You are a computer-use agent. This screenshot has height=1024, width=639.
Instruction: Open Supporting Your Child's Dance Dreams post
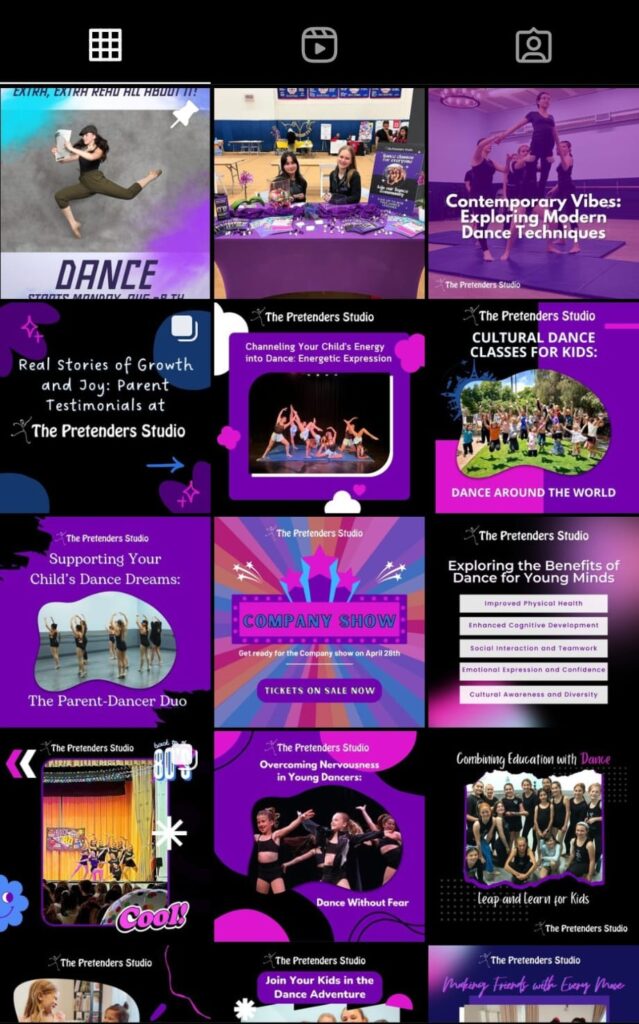pyautogui.click(x=105, y=622)
